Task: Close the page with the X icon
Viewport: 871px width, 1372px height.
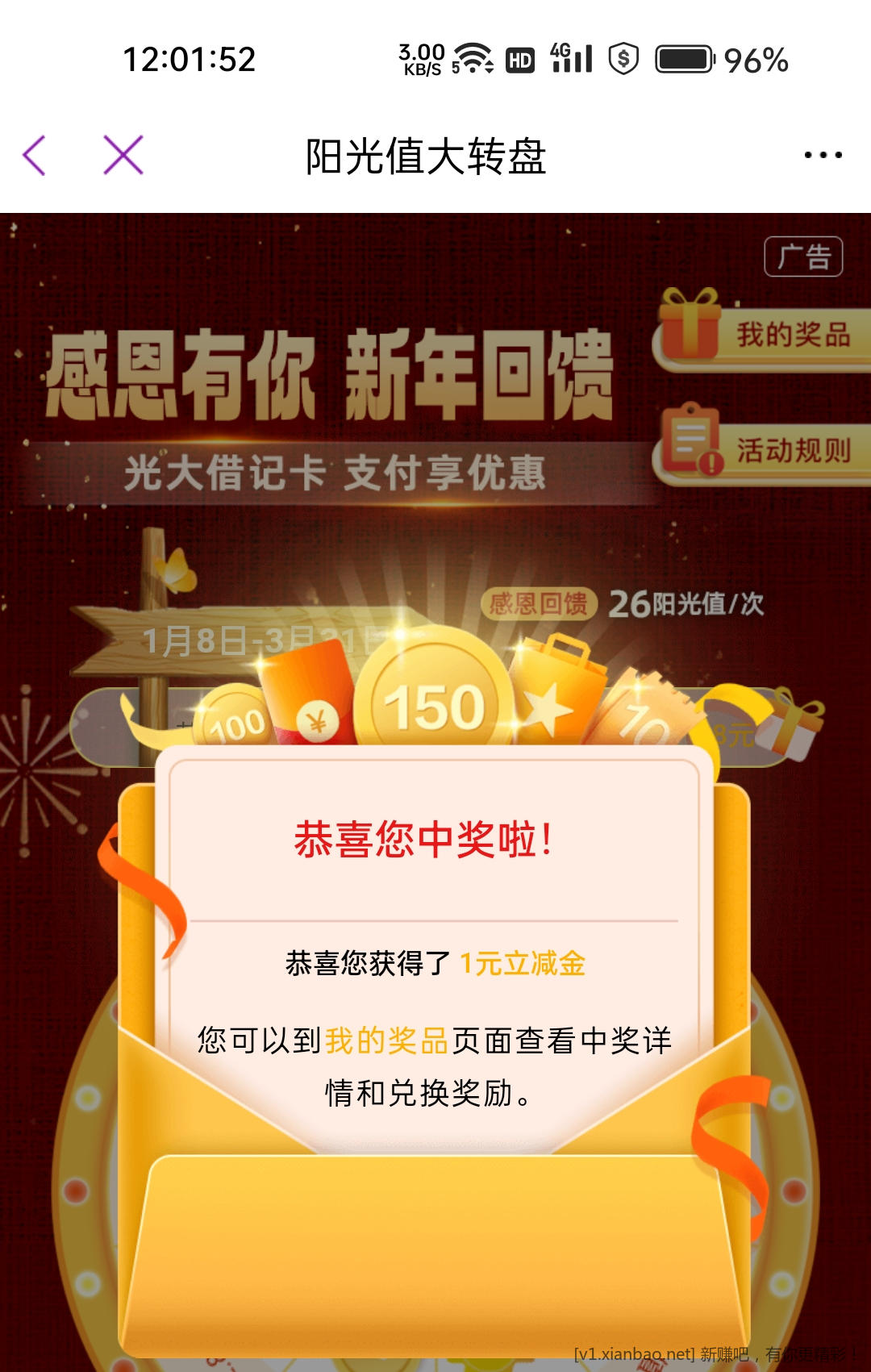Action: coord(123,155)
